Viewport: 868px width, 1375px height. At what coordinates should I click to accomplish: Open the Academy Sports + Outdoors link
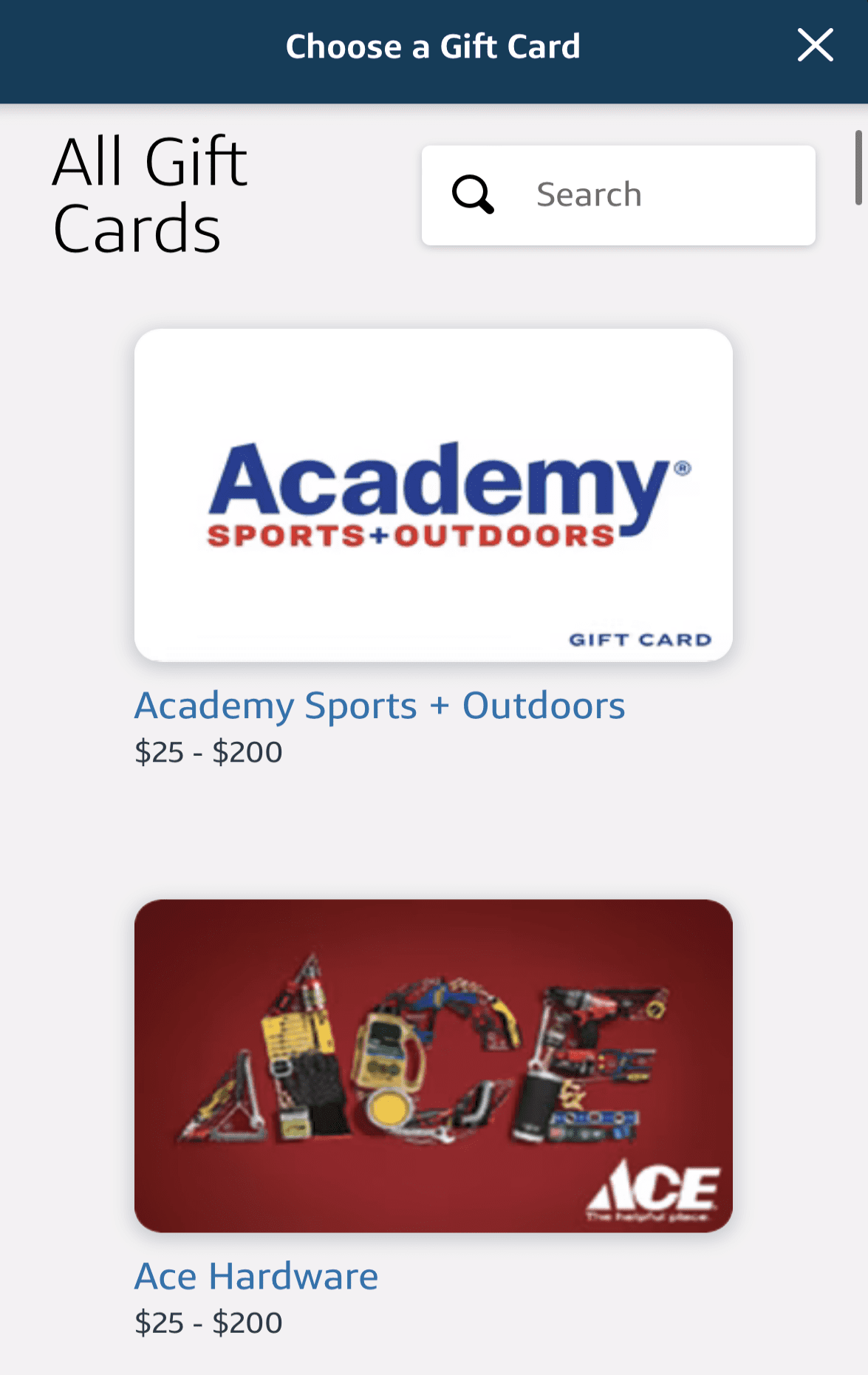tap(379, 706)
